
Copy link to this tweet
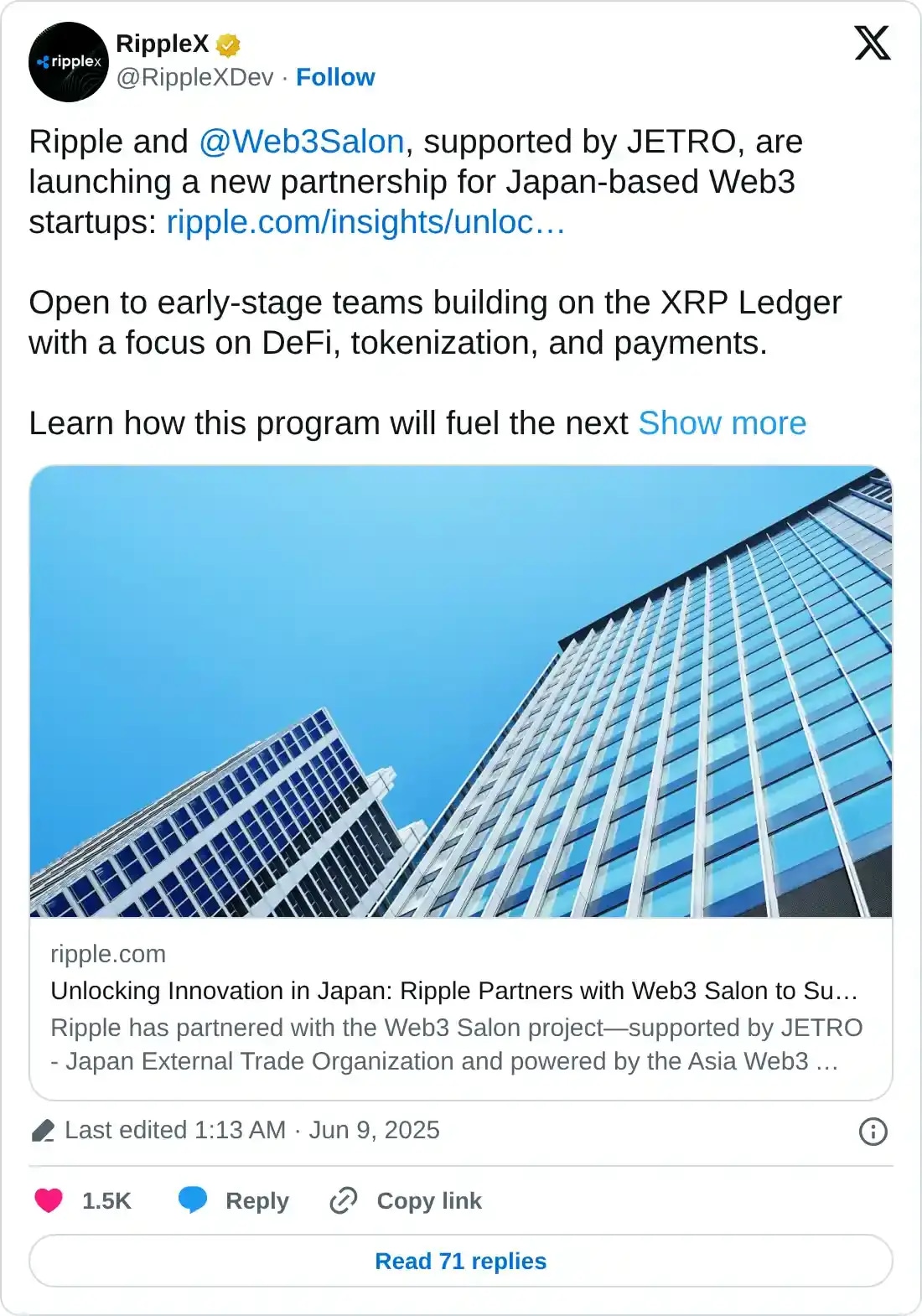(407, 1200)
